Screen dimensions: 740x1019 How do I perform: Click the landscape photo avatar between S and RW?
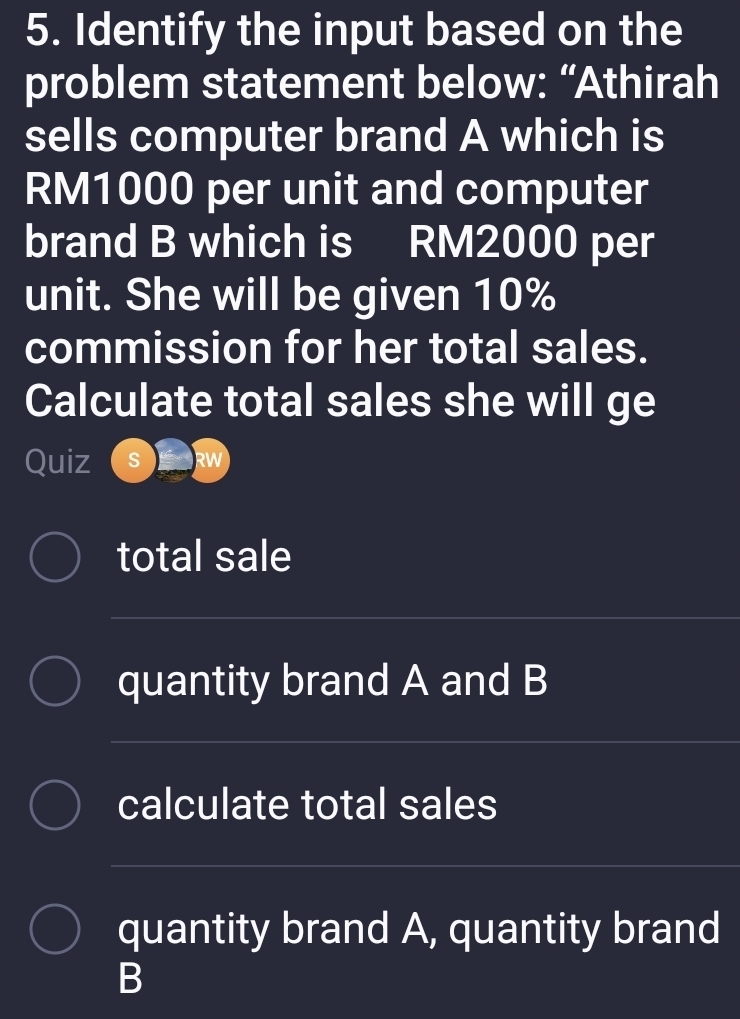170,460
